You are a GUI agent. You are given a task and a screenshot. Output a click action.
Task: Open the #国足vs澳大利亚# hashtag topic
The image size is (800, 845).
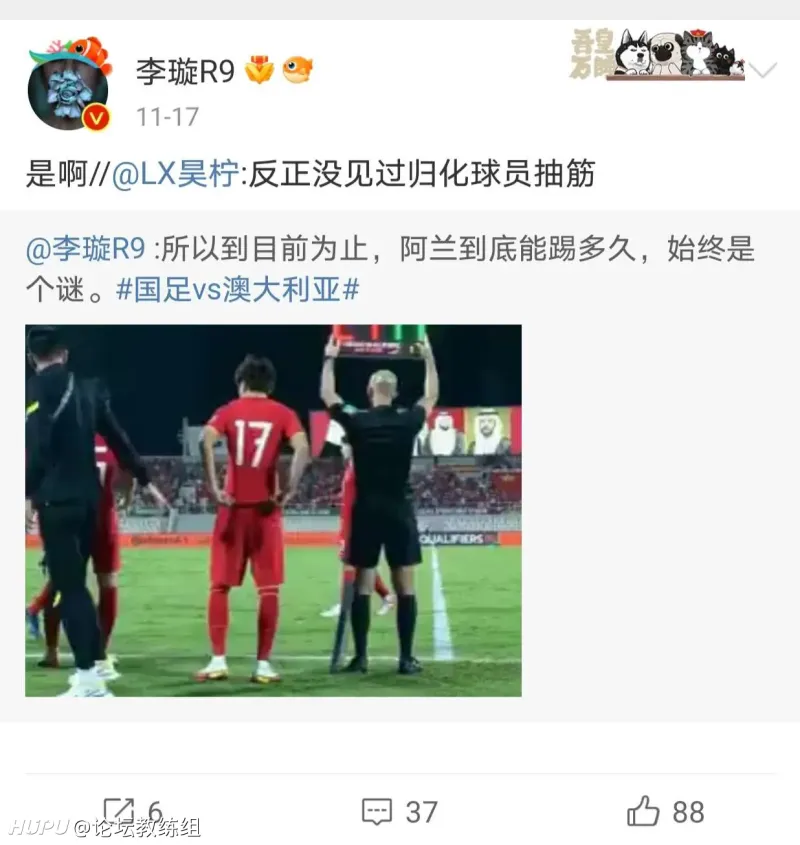click(238, 289)
